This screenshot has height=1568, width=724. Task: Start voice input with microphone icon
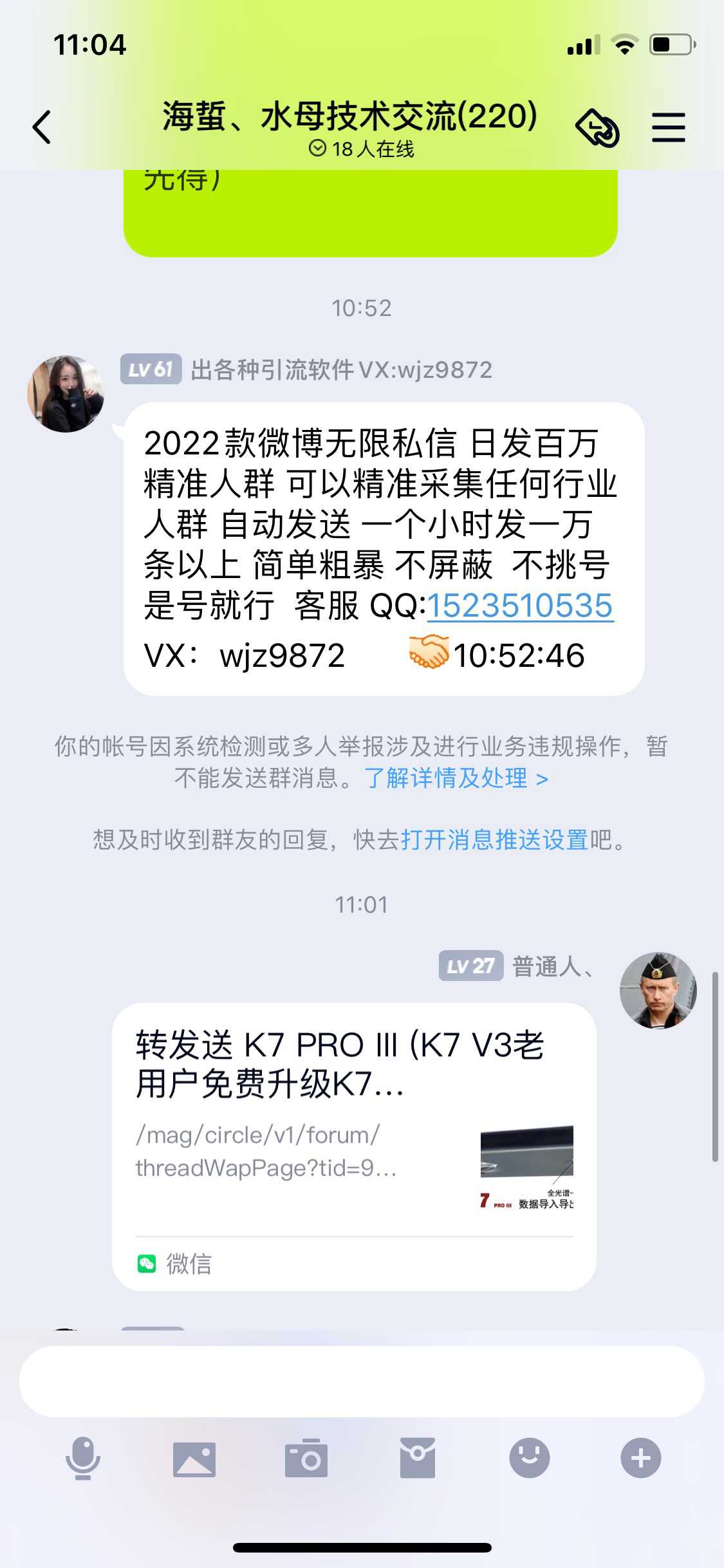pos(83,1459)
